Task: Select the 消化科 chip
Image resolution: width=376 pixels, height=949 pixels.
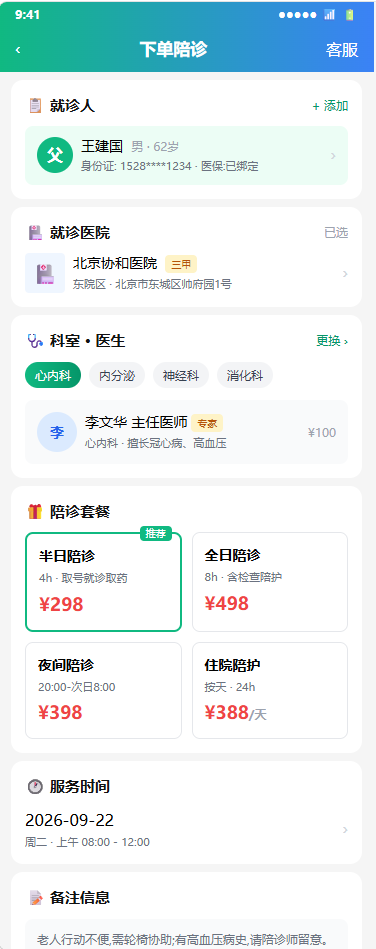Action: tap(245, 375)
